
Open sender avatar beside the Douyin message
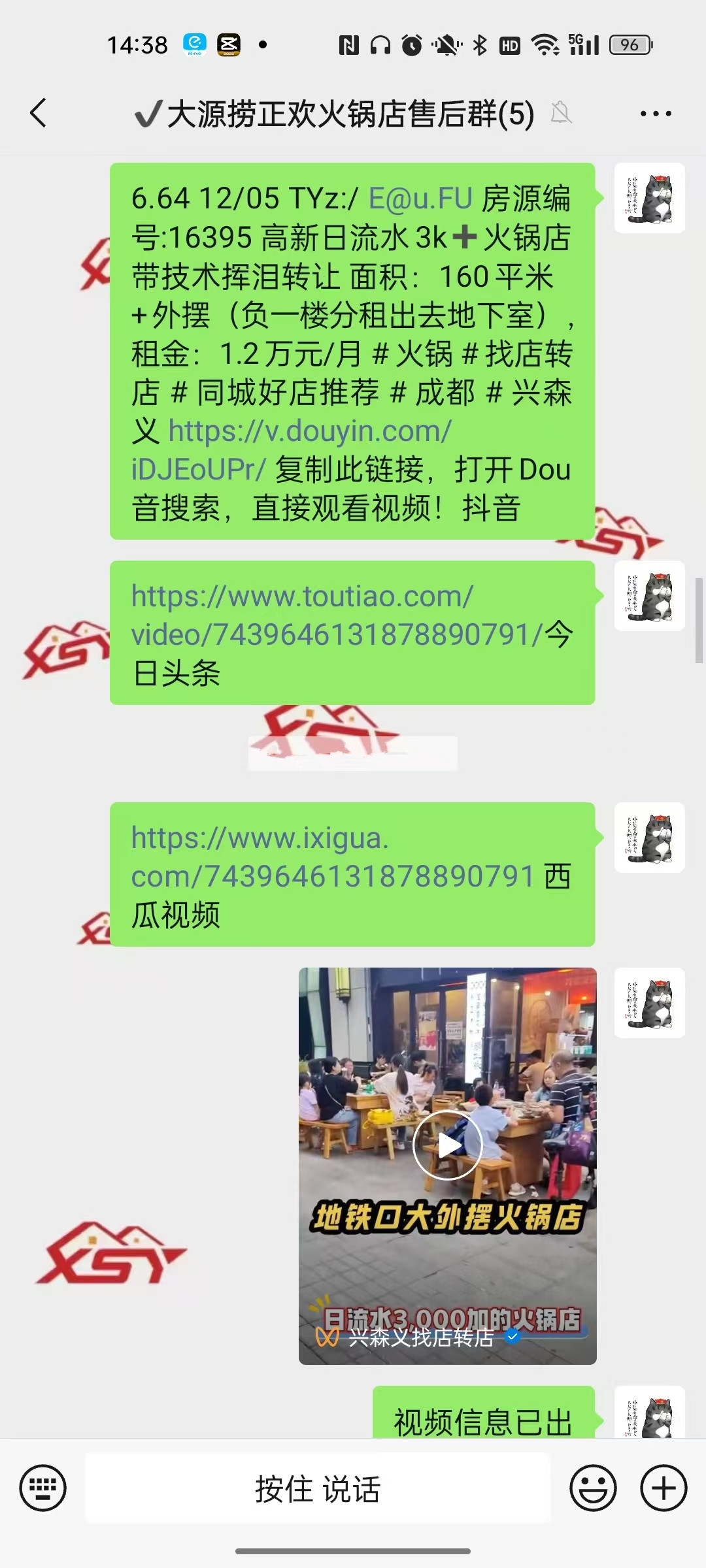click(x=649, y=199)
